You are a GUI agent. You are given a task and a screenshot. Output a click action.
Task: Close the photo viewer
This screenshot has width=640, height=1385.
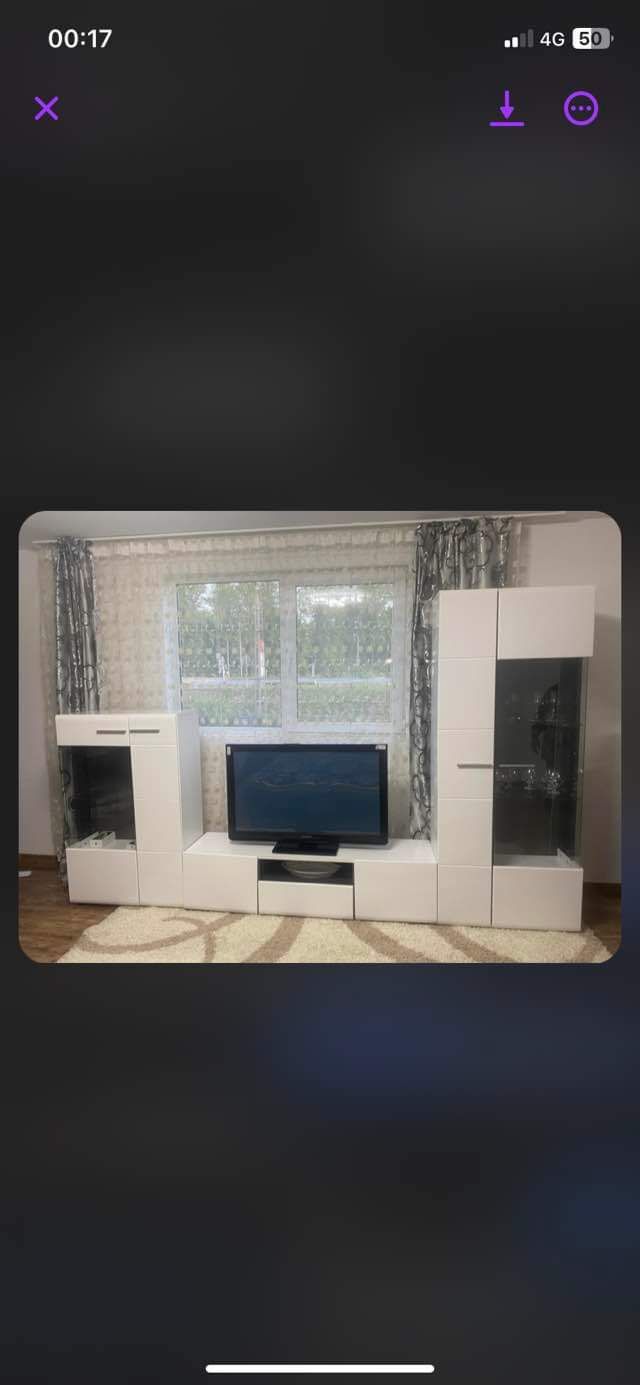tap(46, 108)
